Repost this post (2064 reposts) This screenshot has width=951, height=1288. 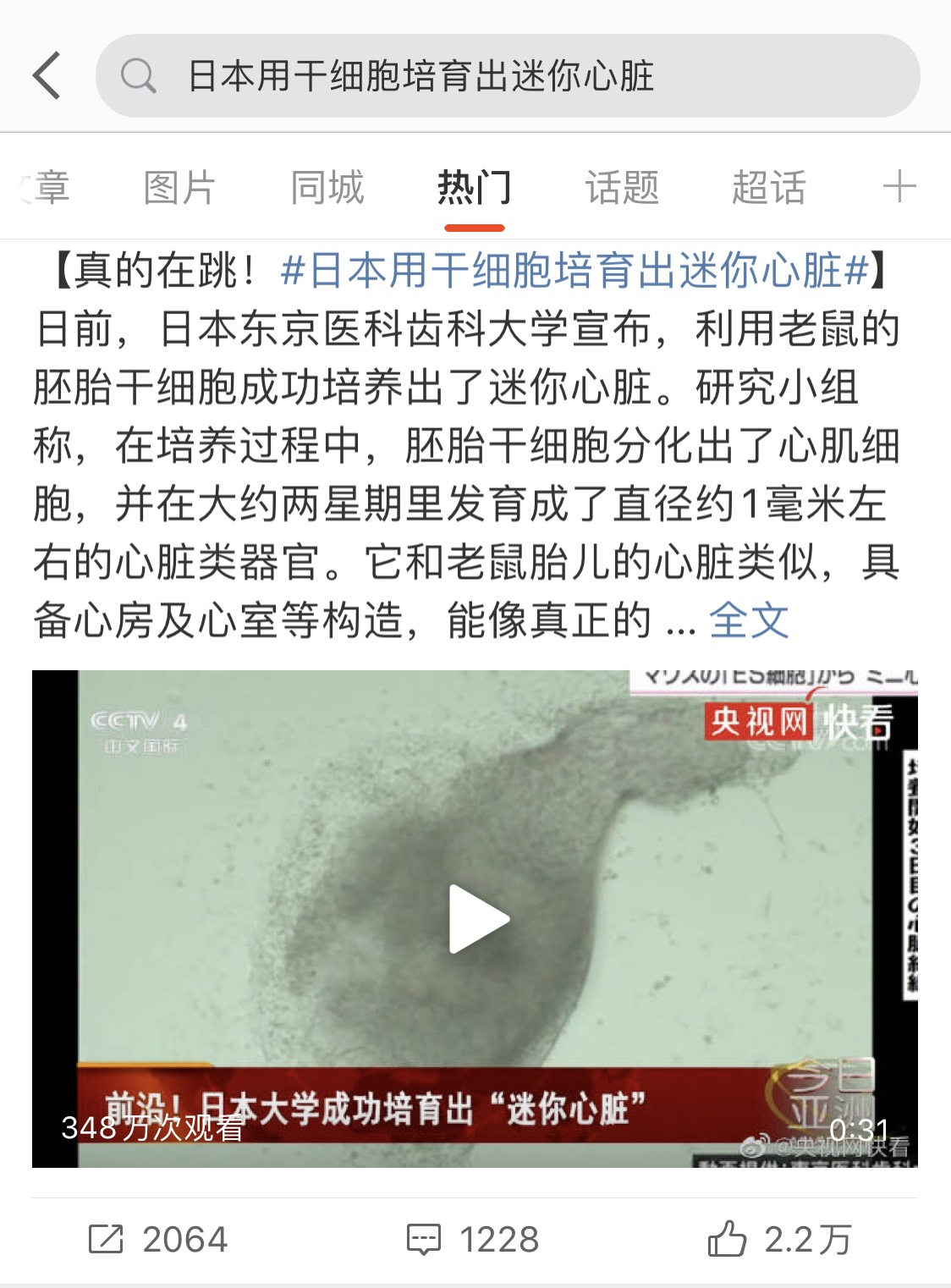click(x=158, y=1240)
